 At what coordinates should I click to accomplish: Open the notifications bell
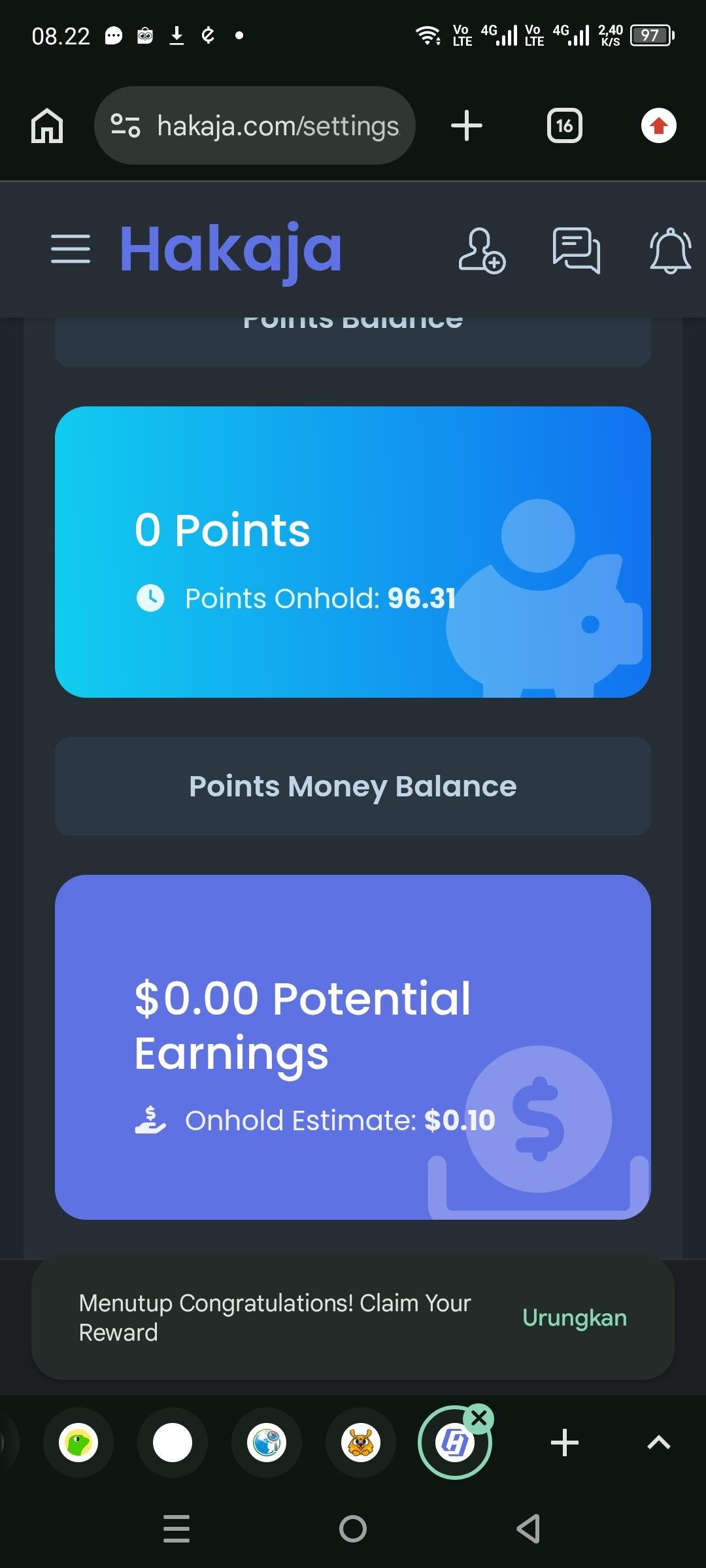(x=670, y=250)
